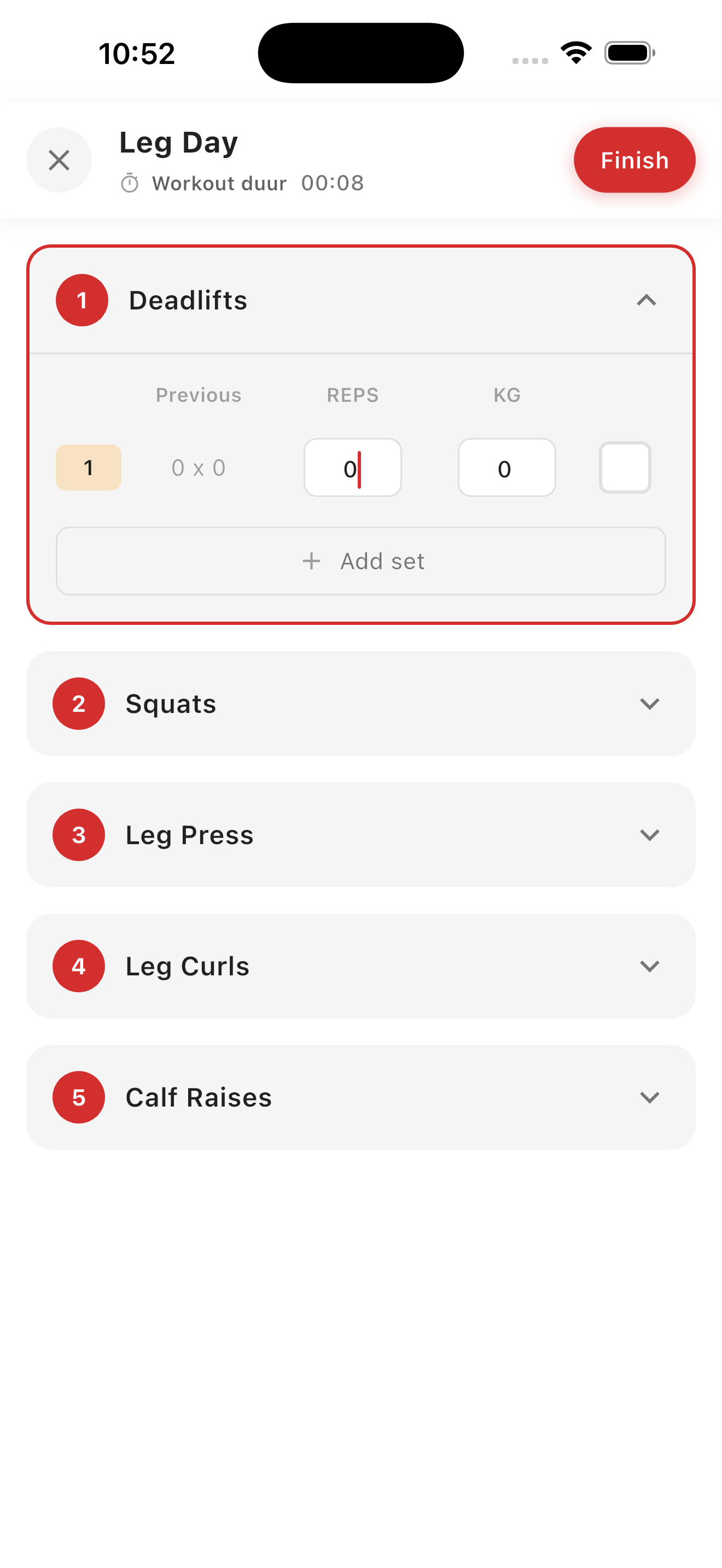This screenshot has width=722, height=1568.
Task: Click the Leg Curls number badge
Action: pyautogui.click(x=79, y=966)
